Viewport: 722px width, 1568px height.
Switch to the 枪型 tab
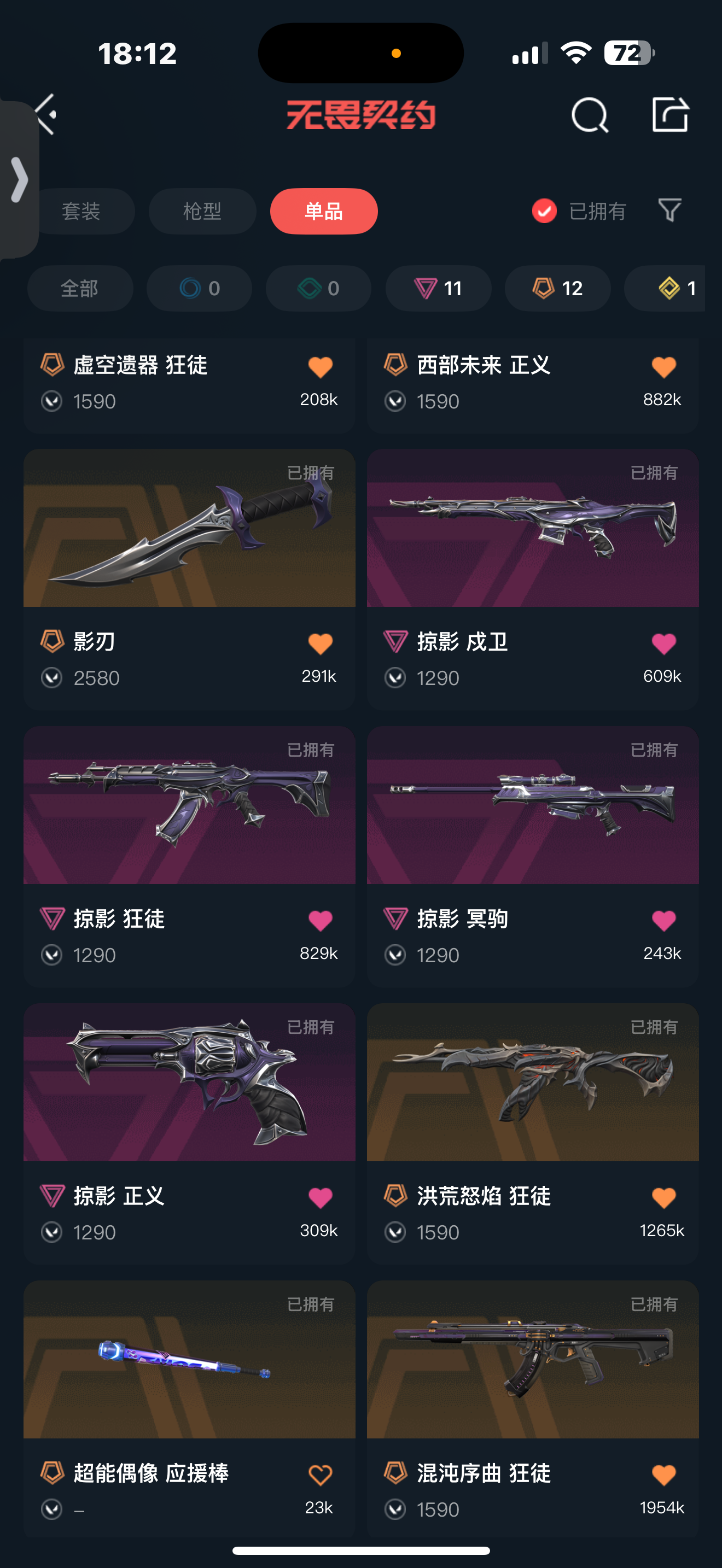pos(202,211)
